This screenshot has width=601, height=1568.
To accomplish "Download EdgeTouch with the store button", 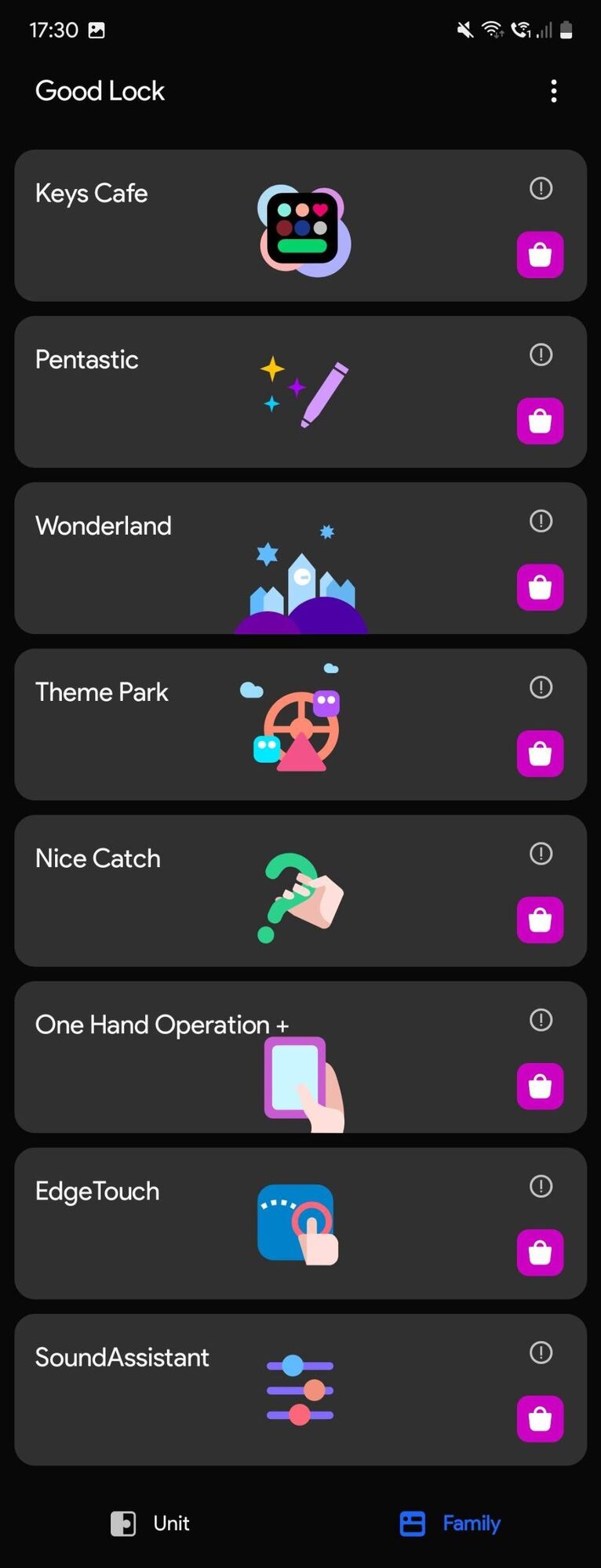I will 540,1252.
